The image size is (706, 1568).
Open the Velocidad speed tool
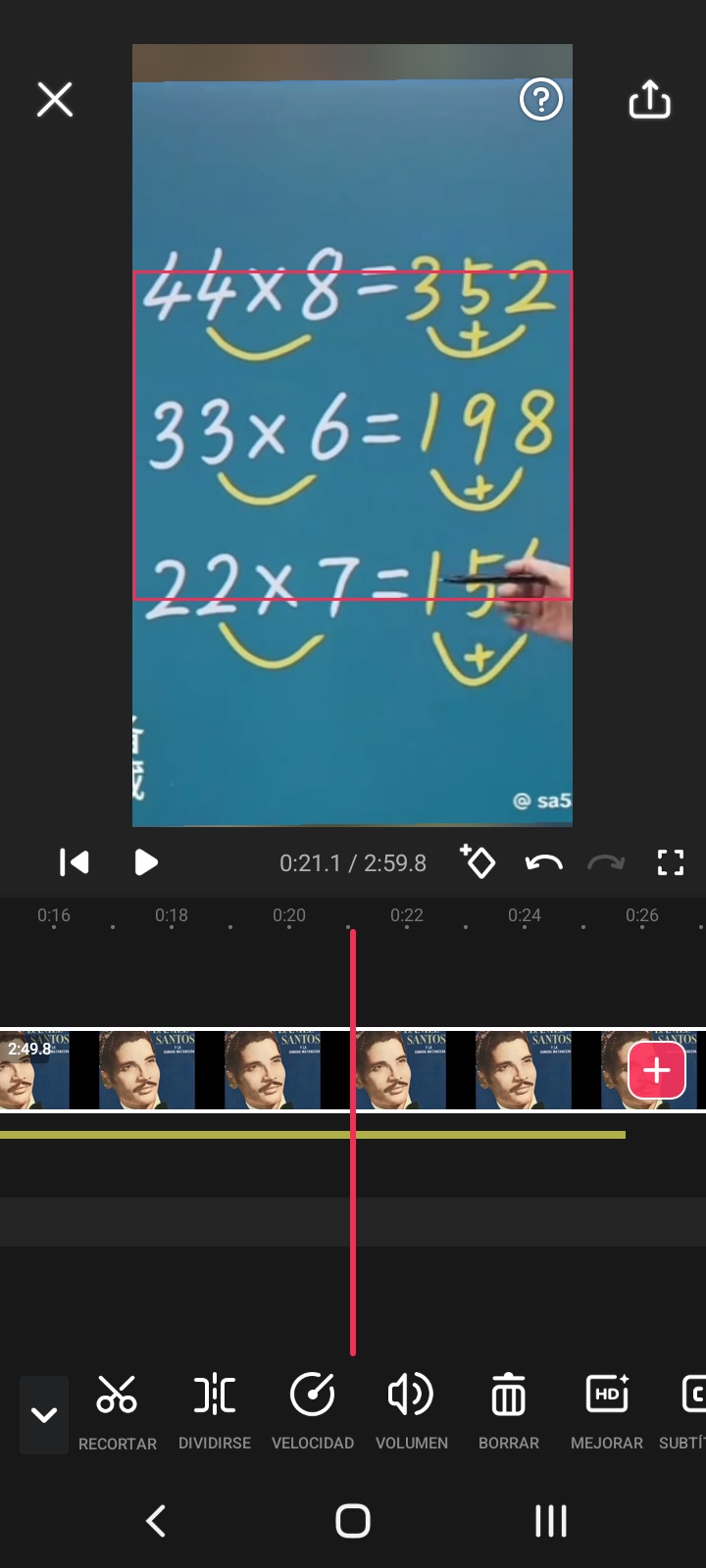pyautogui.click(x=313, y=1410)
